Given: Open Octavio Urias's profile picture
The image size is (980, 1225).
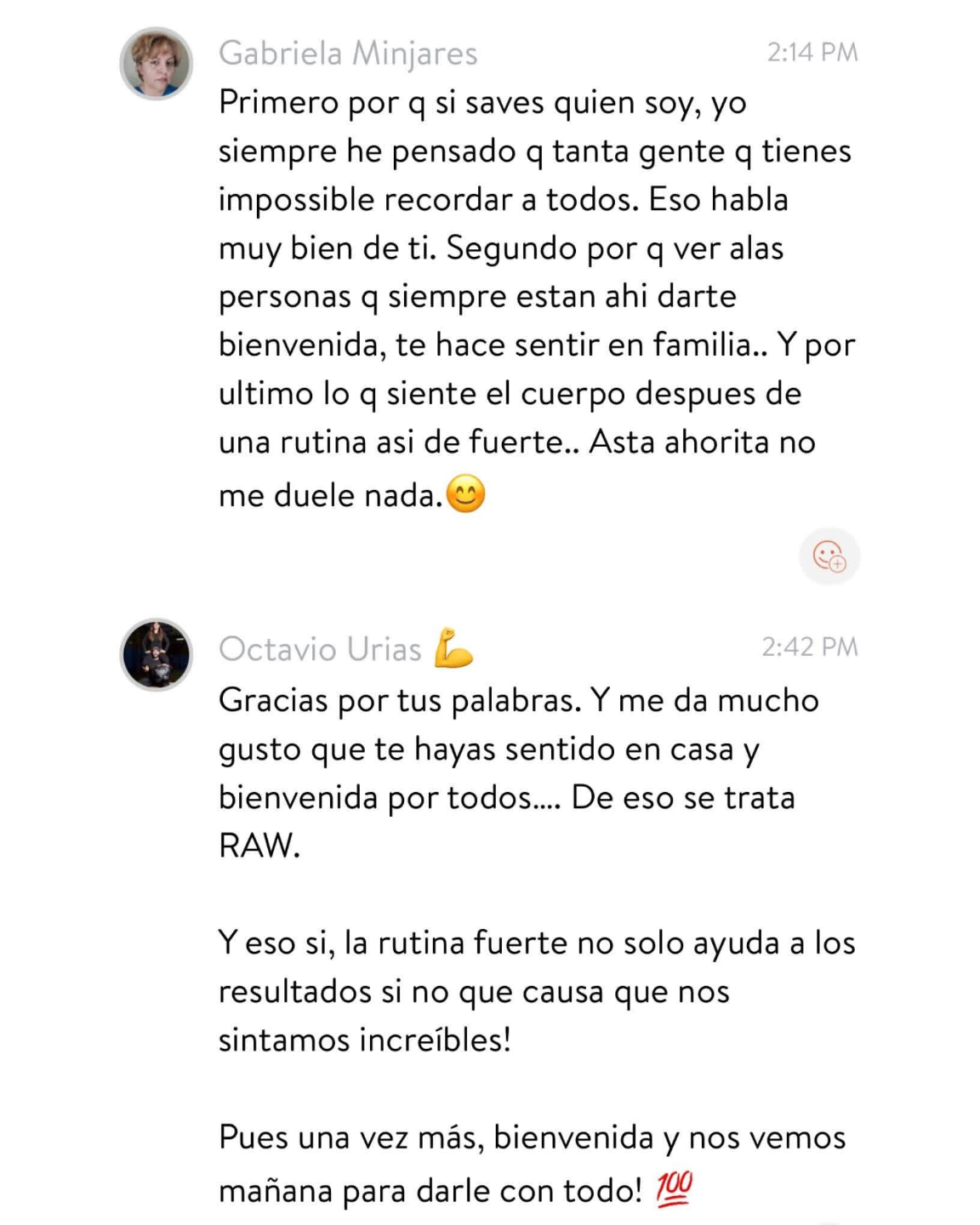Looking at the screenshot, I should pyautogui.click(x=157, y=654).
